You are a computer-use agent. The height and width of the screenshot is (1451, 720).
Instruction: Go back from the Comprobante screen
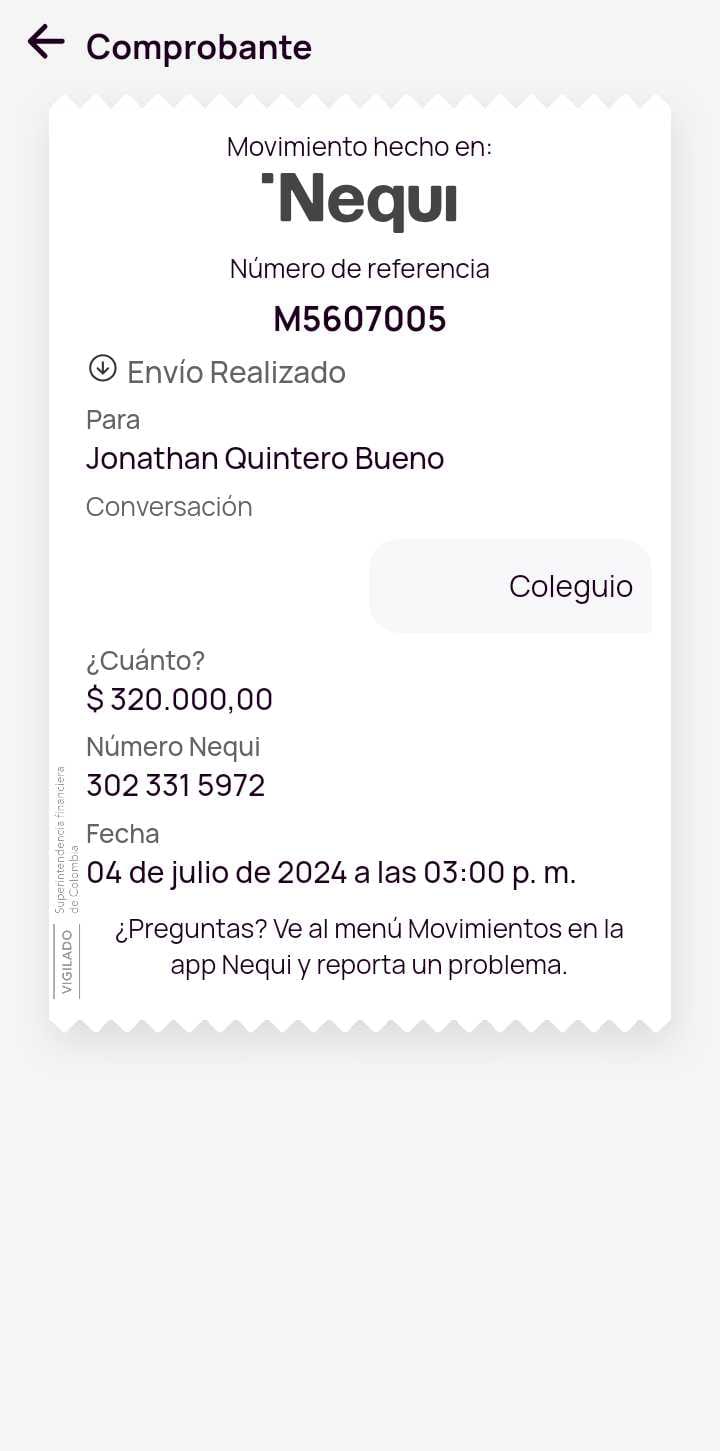(x=46, y=42)
